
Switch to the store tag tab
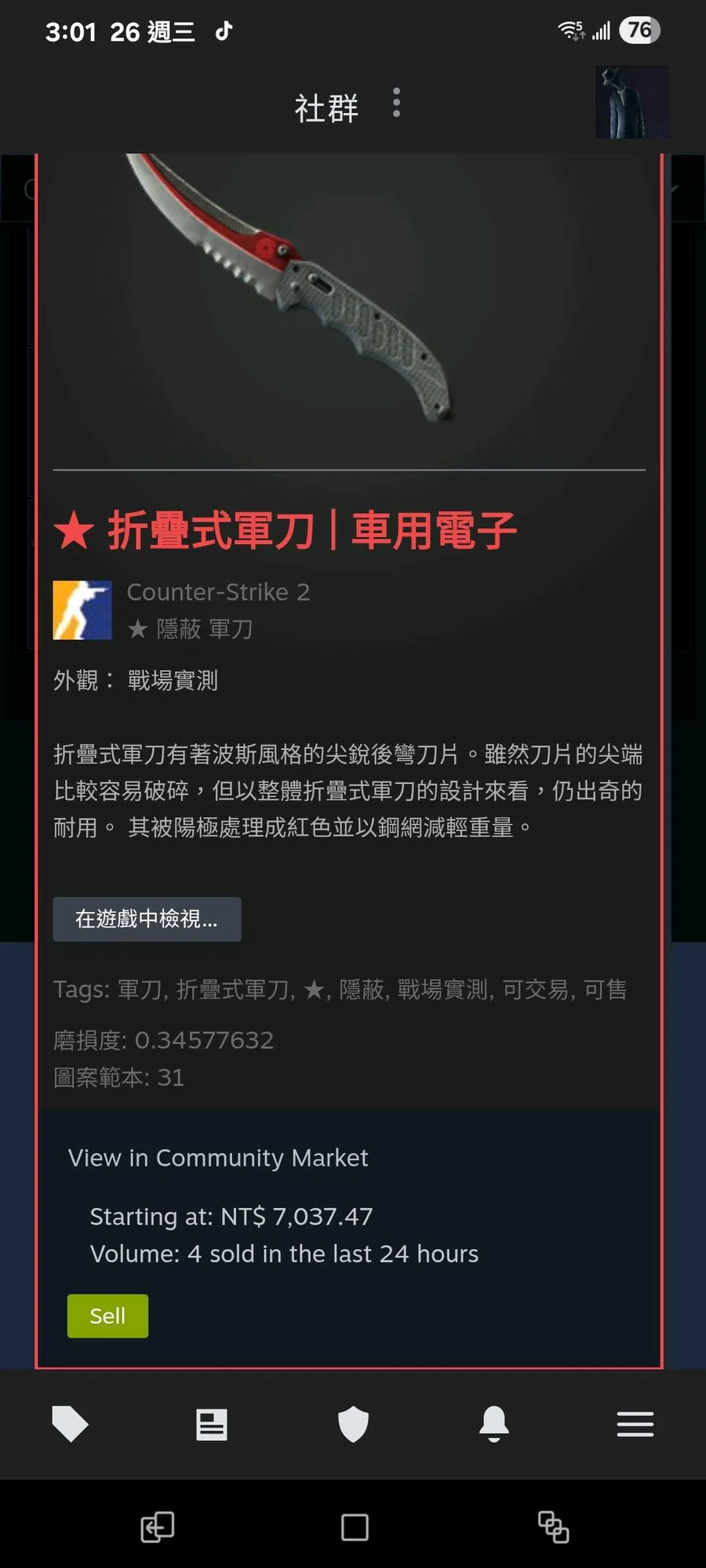coord(70,1424)
